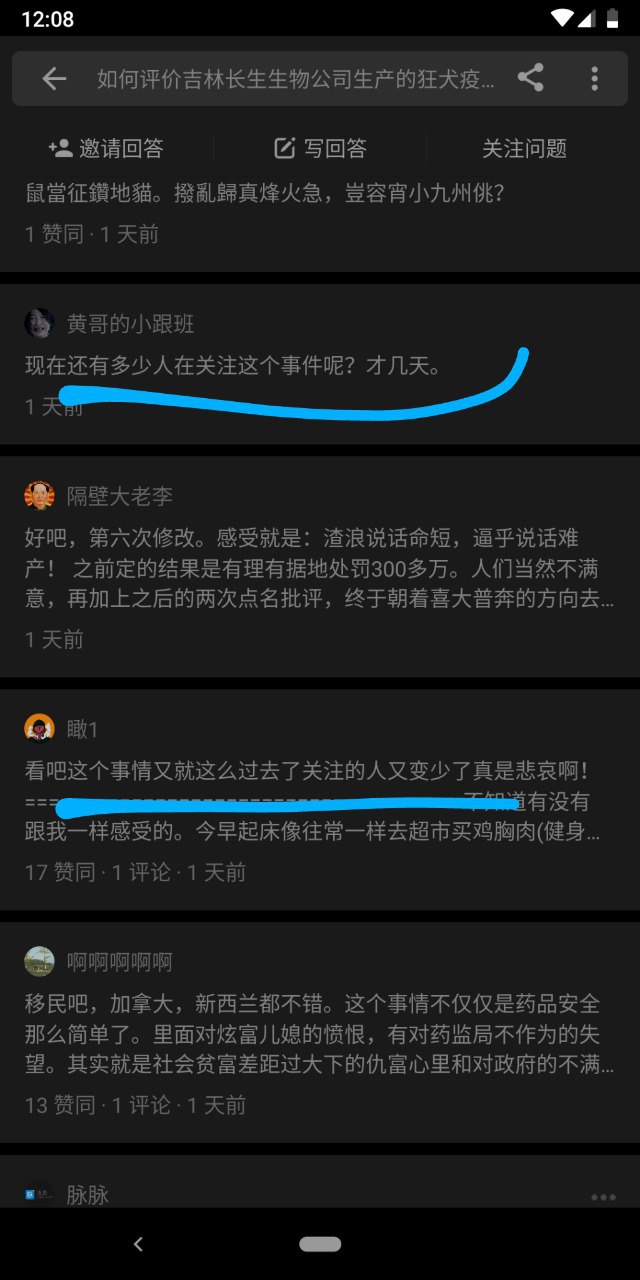640x1280 pixels.
Task: Tap the system back button
Action: click(x=138, y=1244)
